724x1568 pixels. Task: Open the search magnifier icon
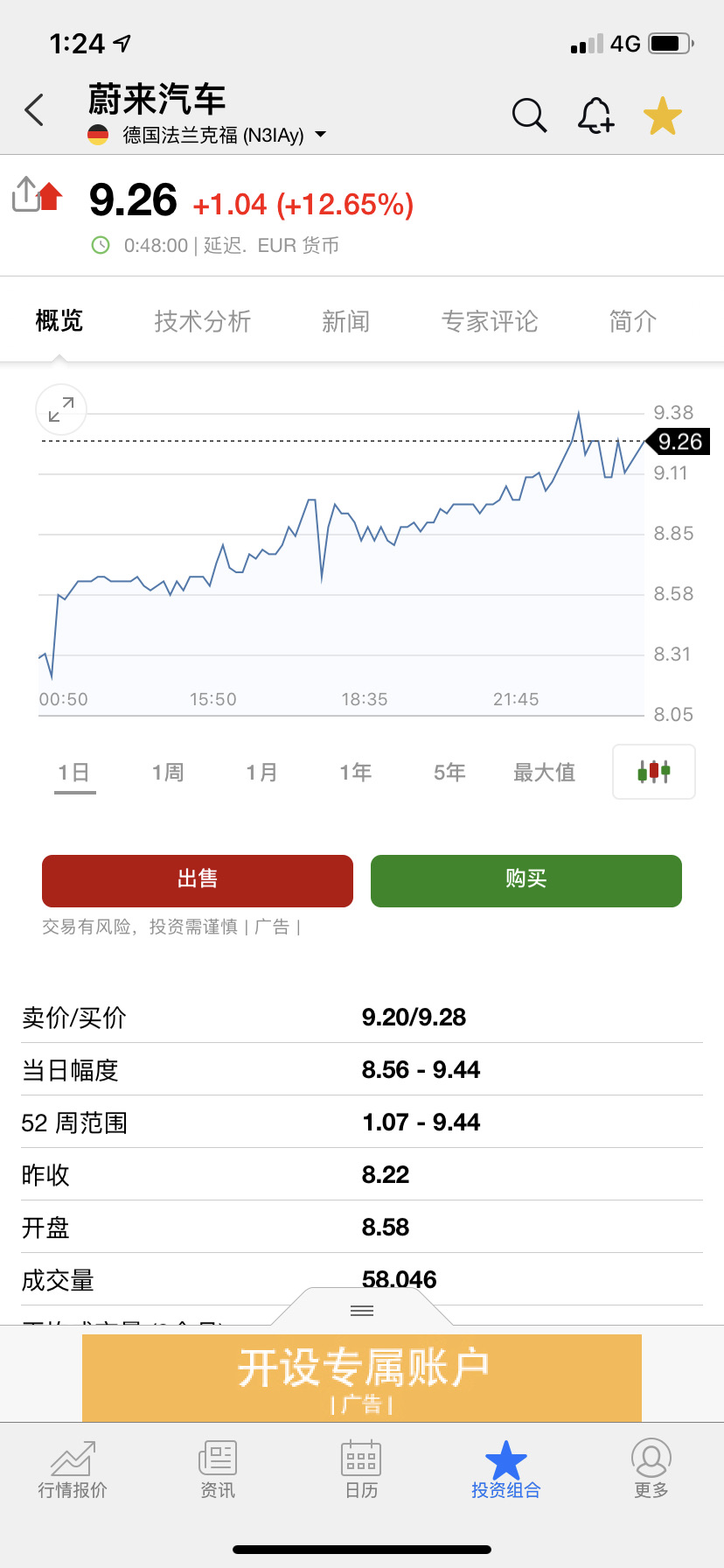click(529, 115)
